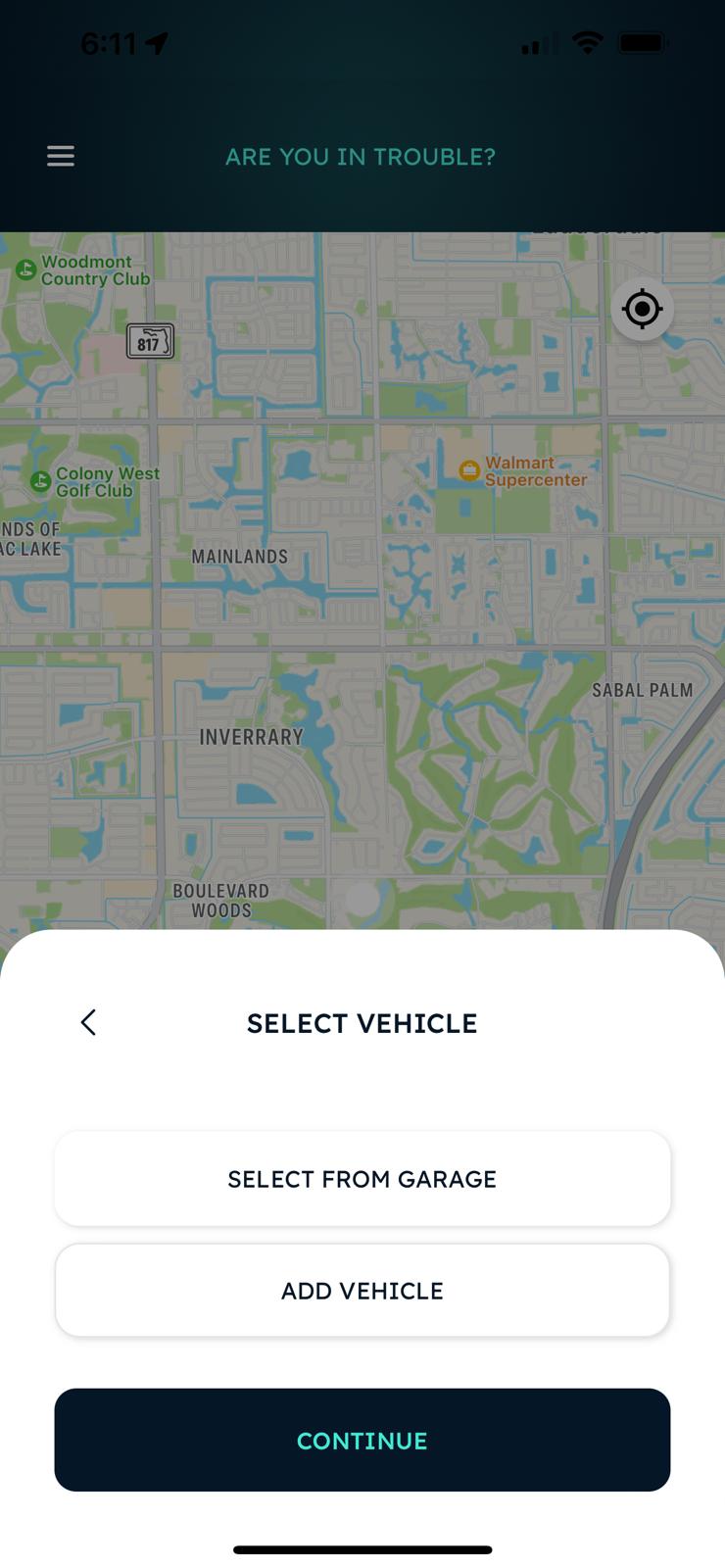The width and height of the screenshot is (725, 1568).
Task: Choose Select From Garage option
Action: (362, 1178)
